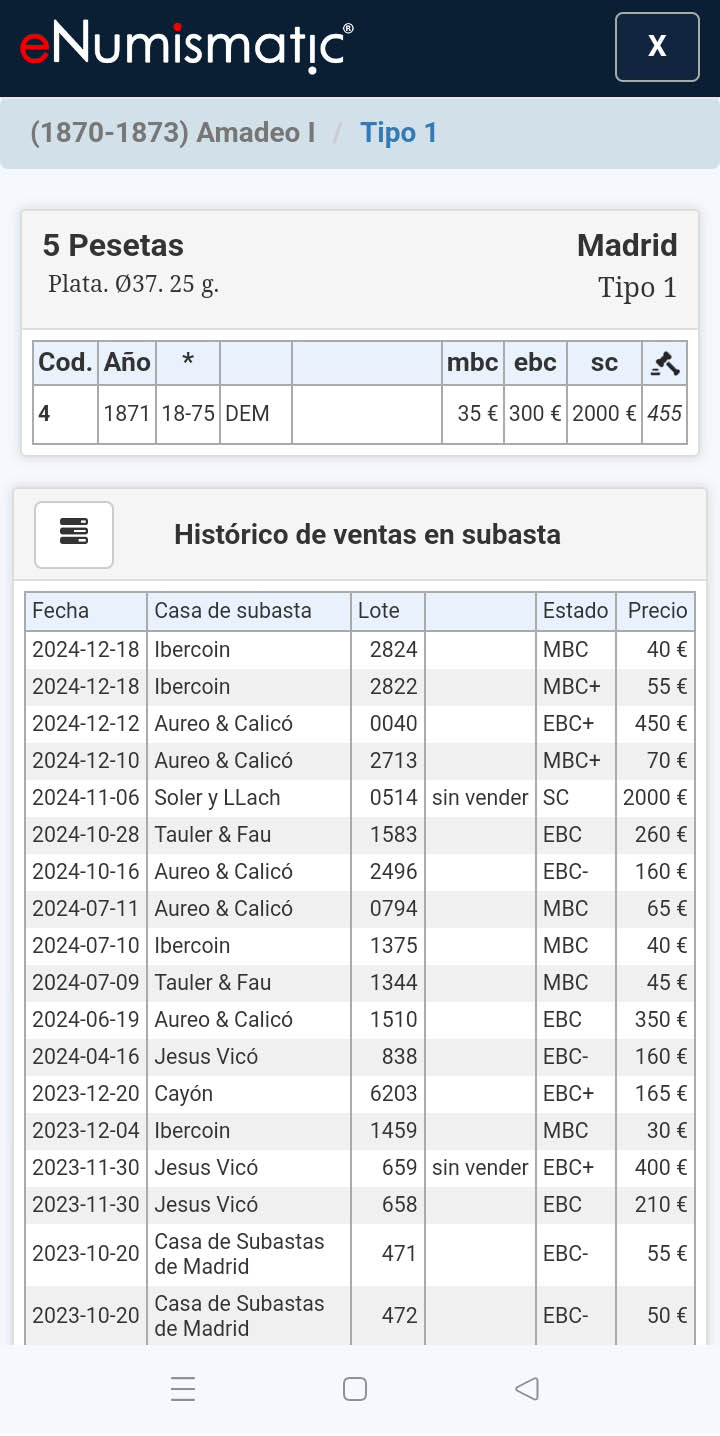Open the recent apps menu
The width and height of the screenshot is (720, 1436).
pos(182,1389)
